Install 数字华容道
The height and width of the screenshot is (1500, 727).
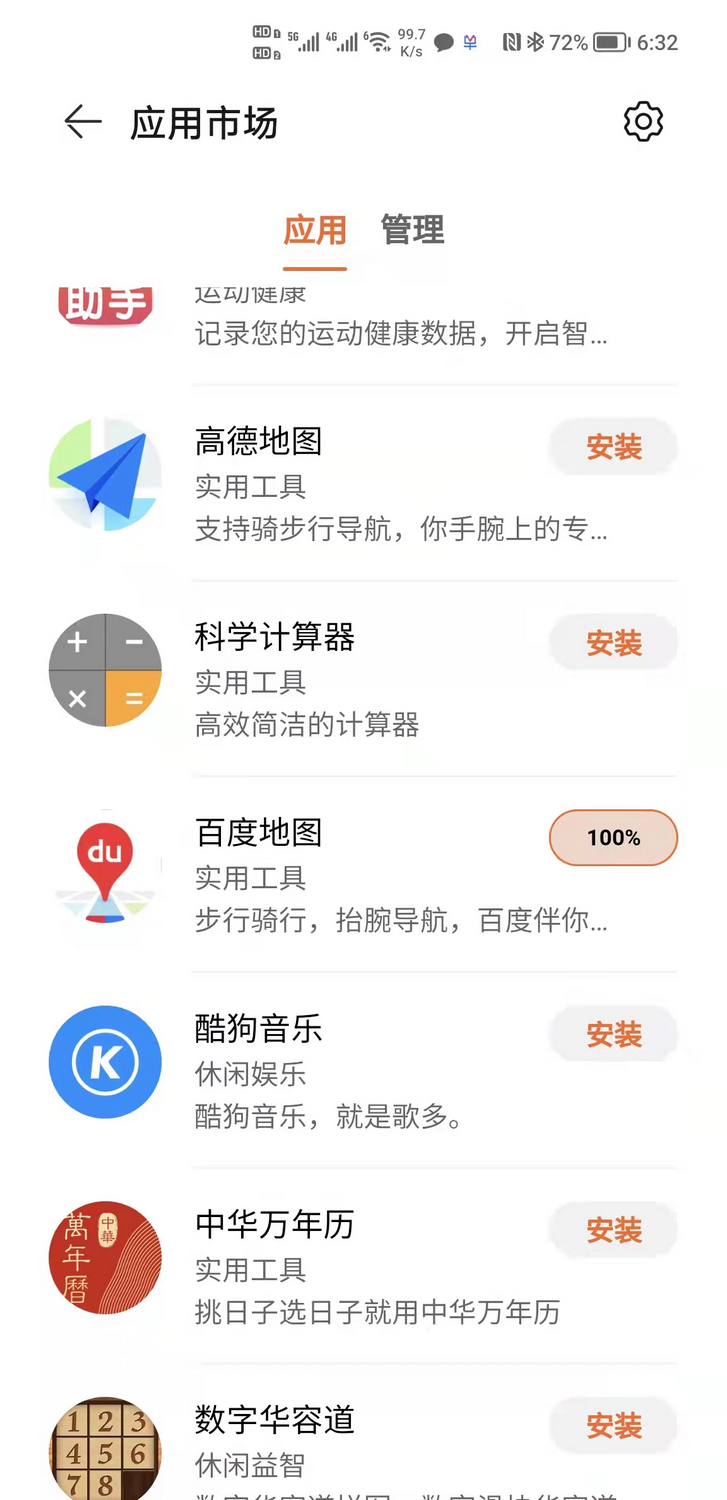(613, 1425)
